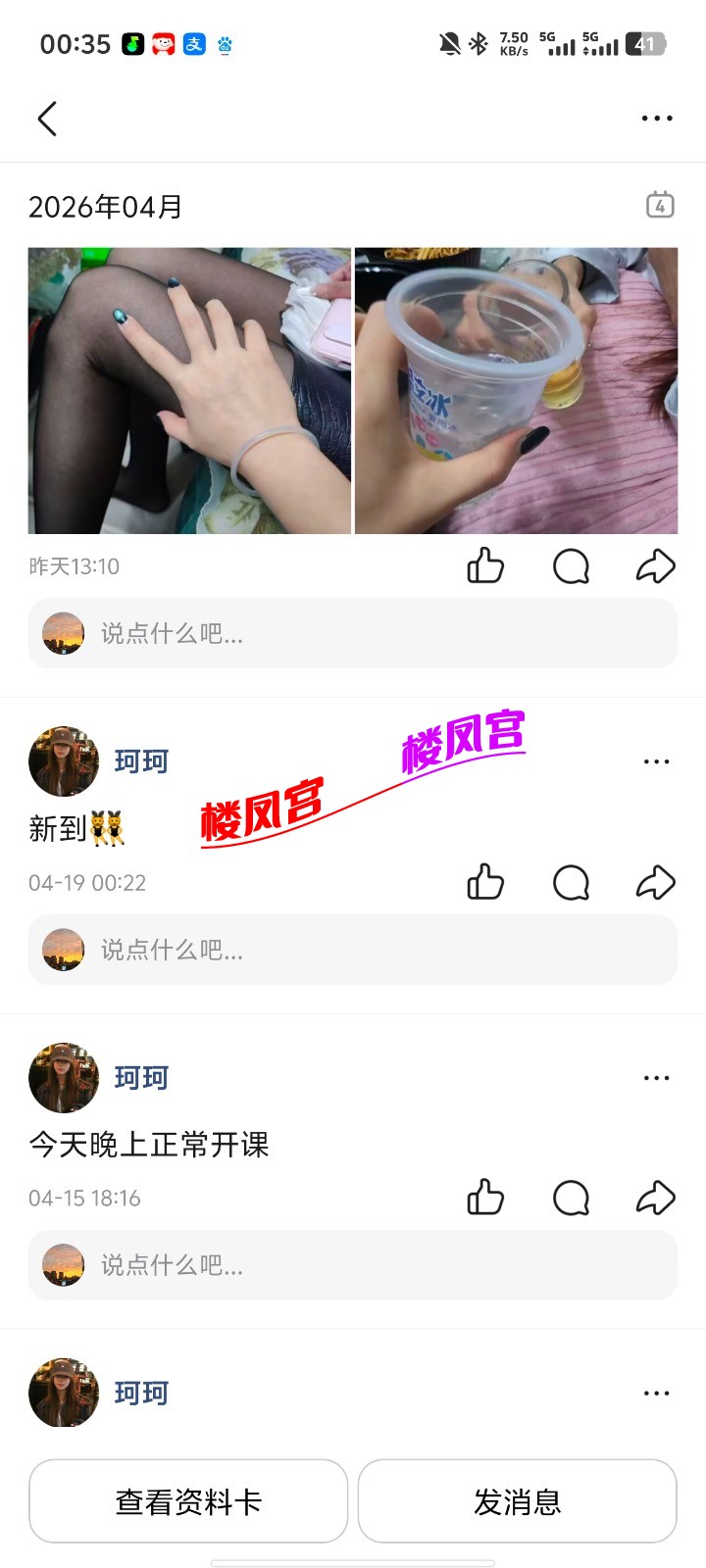Go back using the top-left arrow
The image size is (706, 1568).
pyautogui.click(x=47, y=119)
